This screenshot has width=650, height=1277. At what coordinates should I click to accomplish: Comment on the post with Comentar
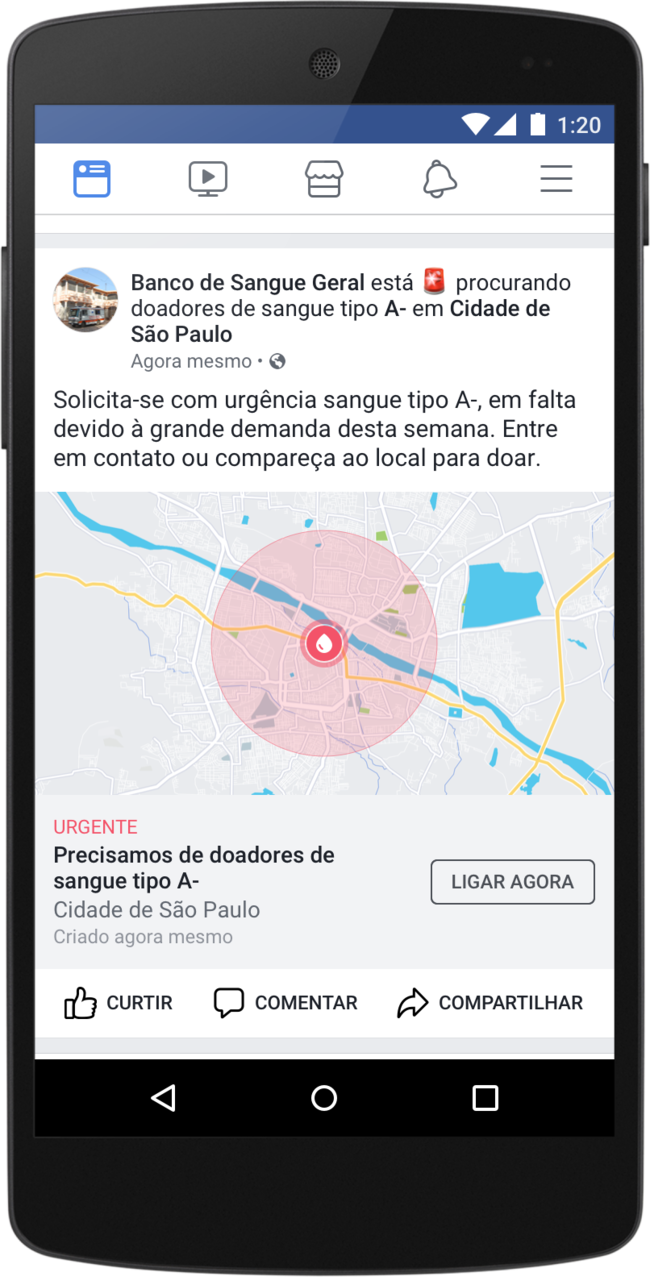[x=286, y=1002]
